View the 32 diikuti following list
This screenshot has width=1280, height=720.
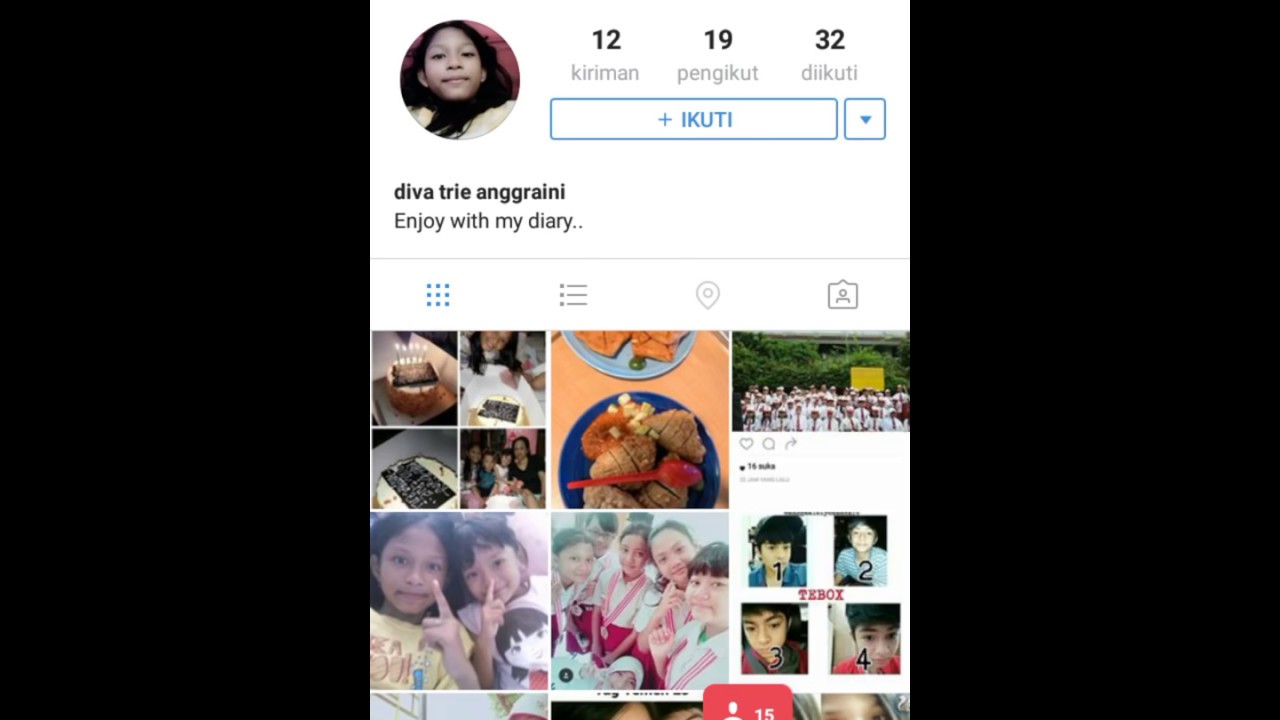pos(829,54)
